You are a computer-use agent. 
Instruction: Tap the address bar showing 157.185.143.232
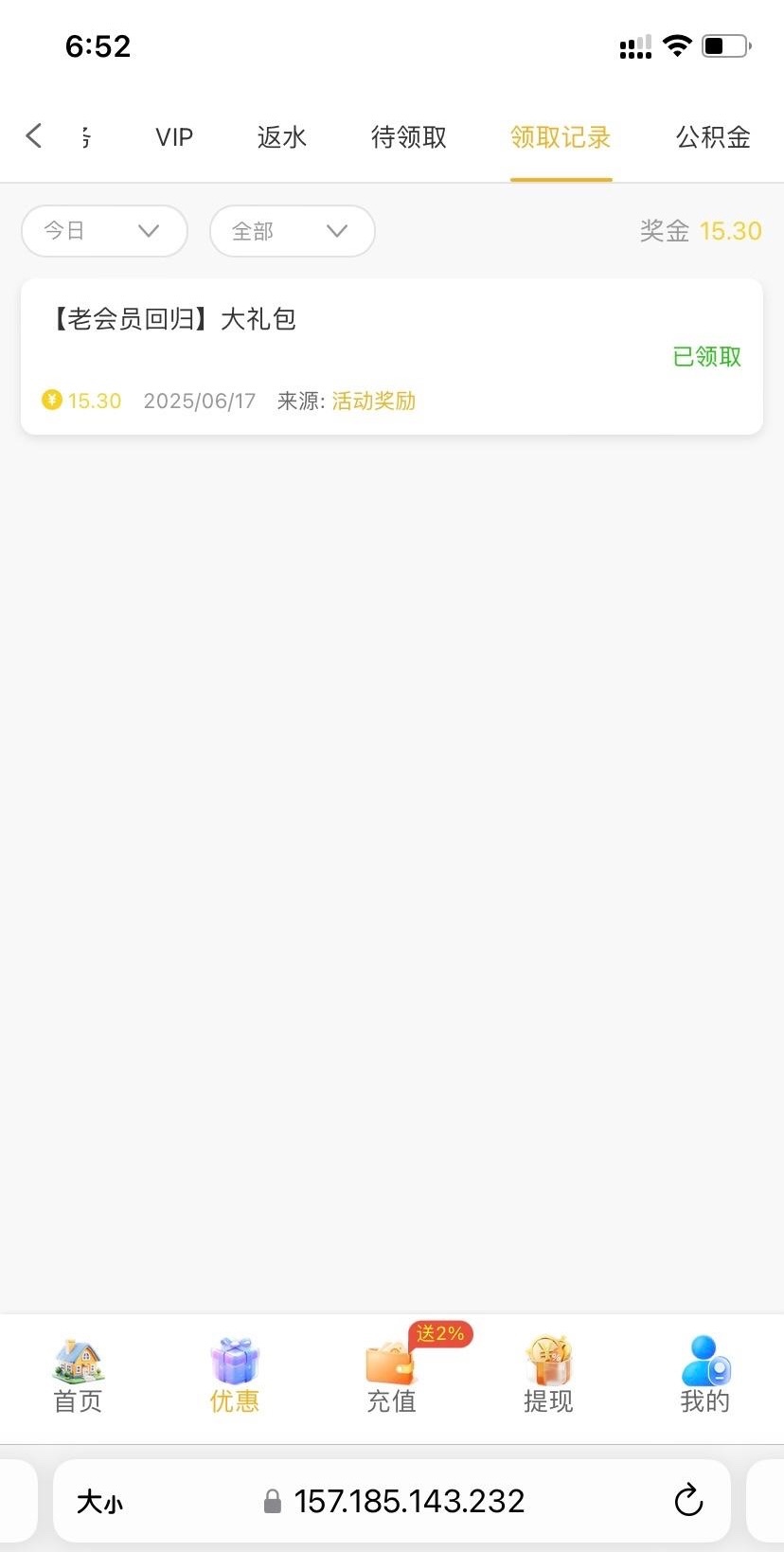[x=410, y=1501]
